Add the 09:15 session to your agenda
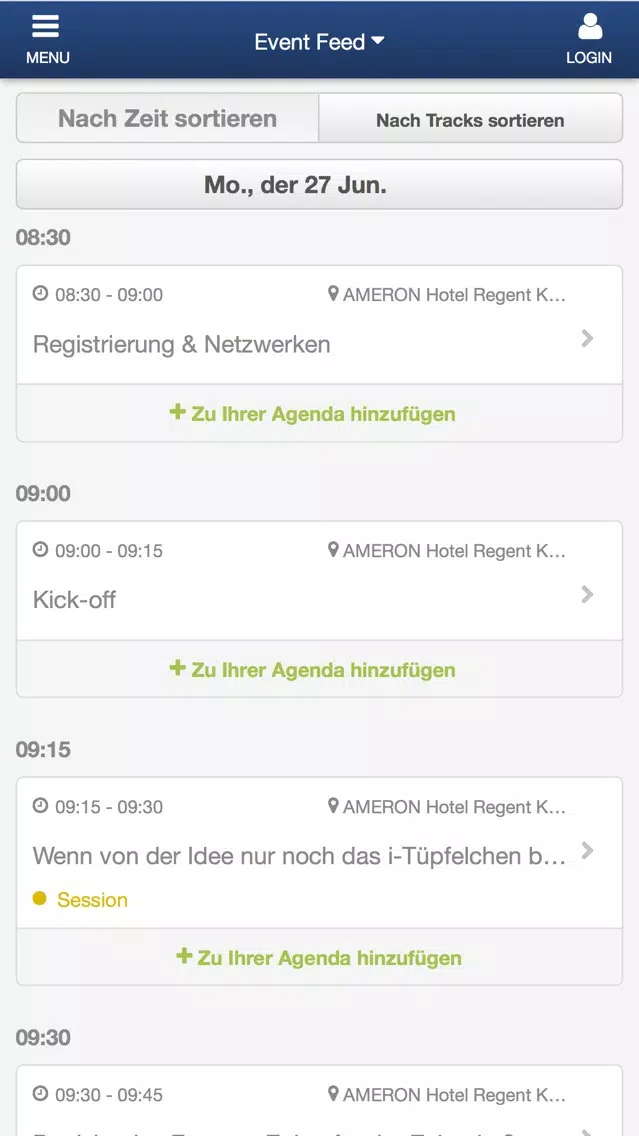Screen dimensions: 639x1136 pyautogui.click(x=319, y=958)
